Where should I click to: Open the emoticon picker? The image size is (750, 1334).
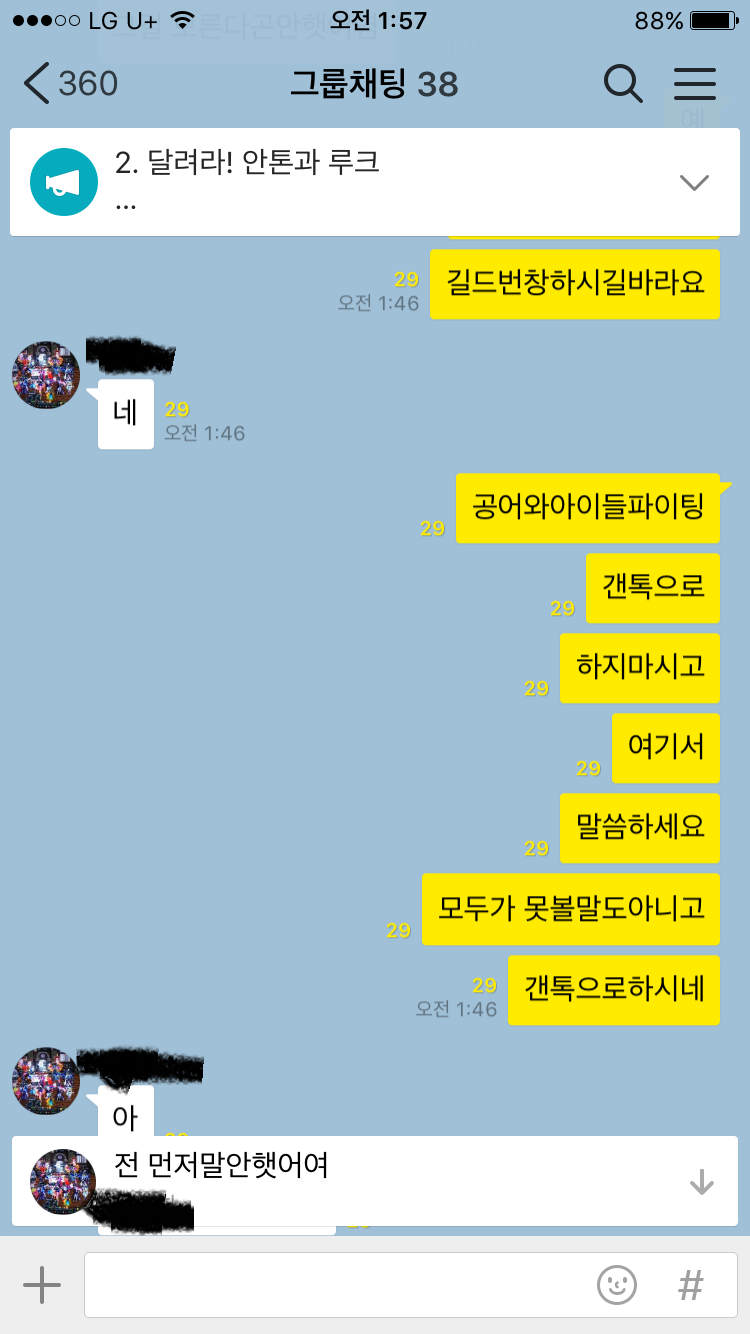pyautogui.click(x=617, y=1284)
